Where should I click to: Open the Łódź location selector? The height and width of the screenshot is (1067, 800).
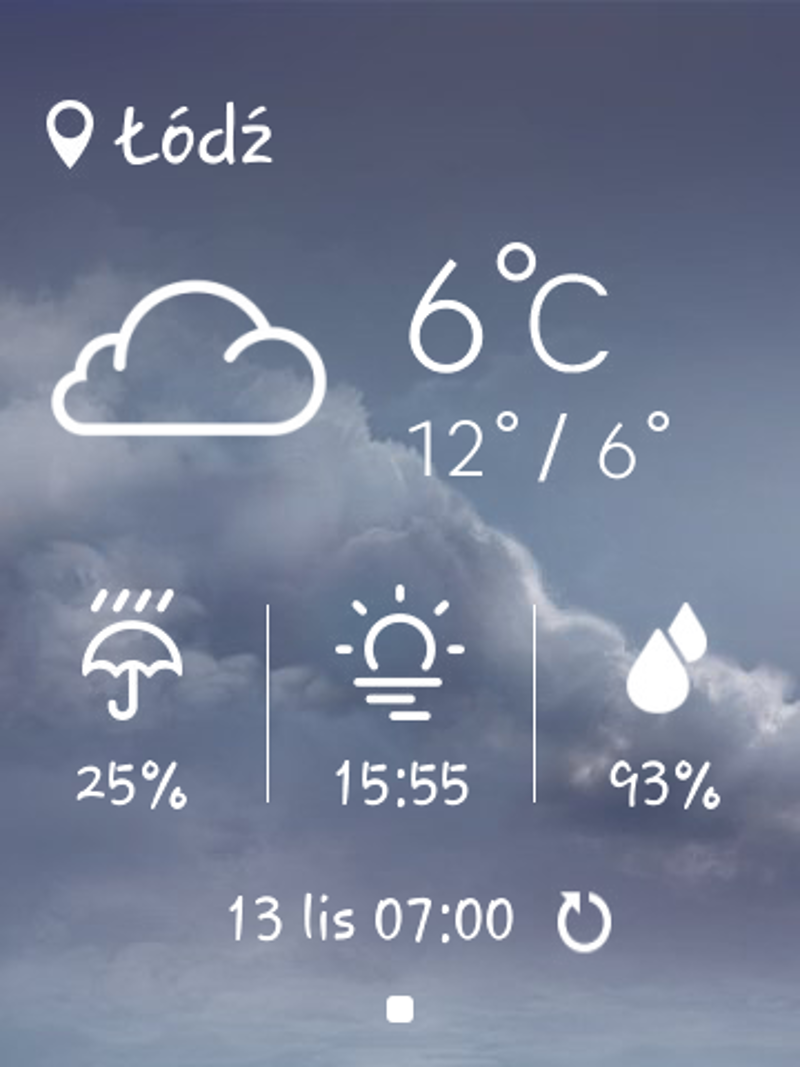coord(160,138)
